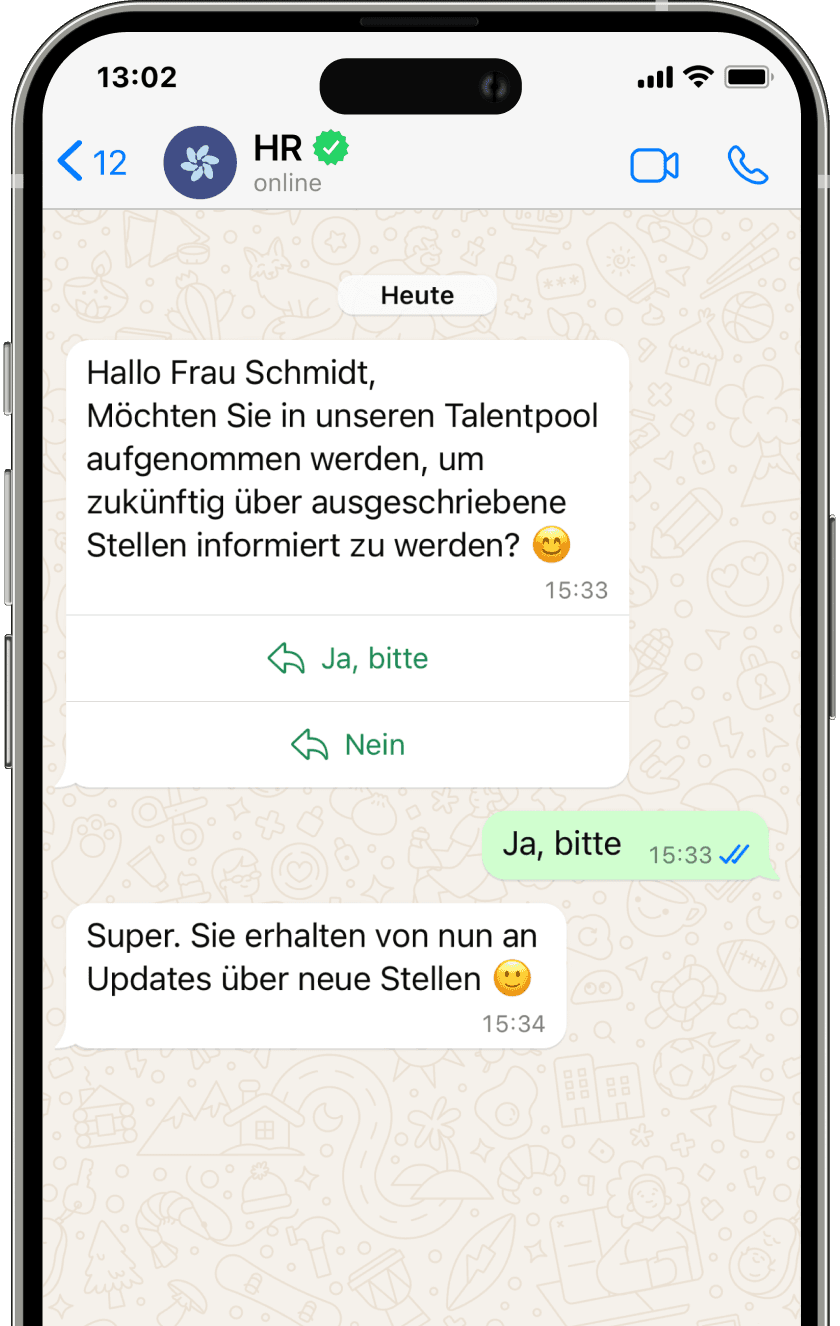840x1326 pixels.
Task: Reply with the Ja, bitte button
Action: (x=348, y=658)
